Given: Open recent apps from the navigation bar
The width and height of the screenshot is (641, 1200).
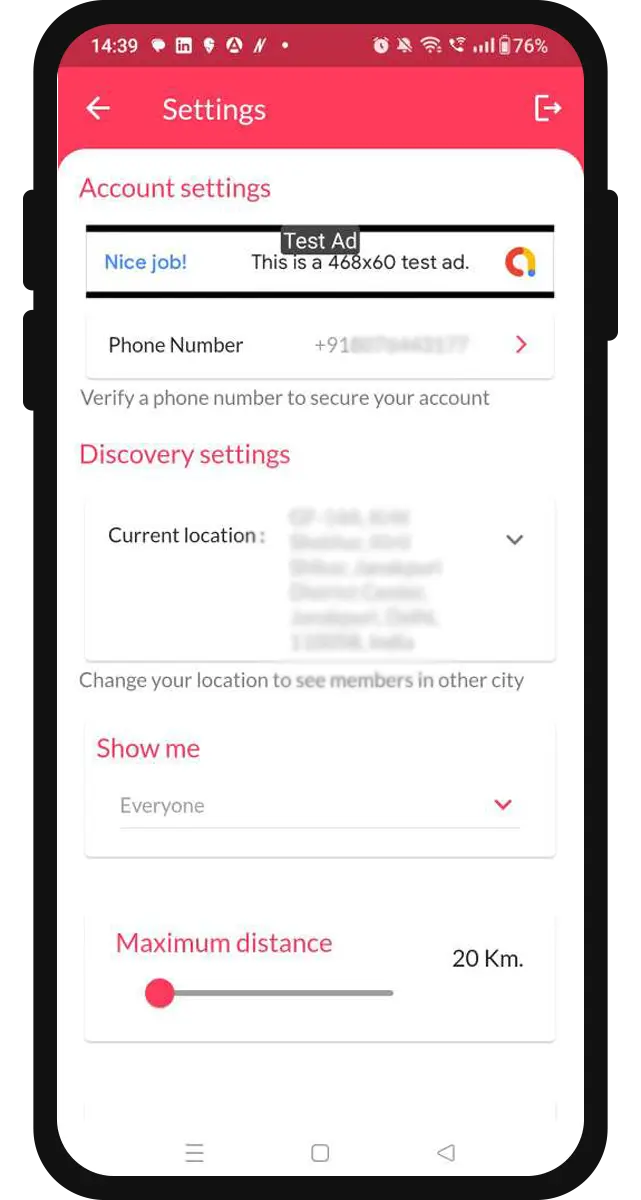Looking at the screenshot, I should (195, 1153).
